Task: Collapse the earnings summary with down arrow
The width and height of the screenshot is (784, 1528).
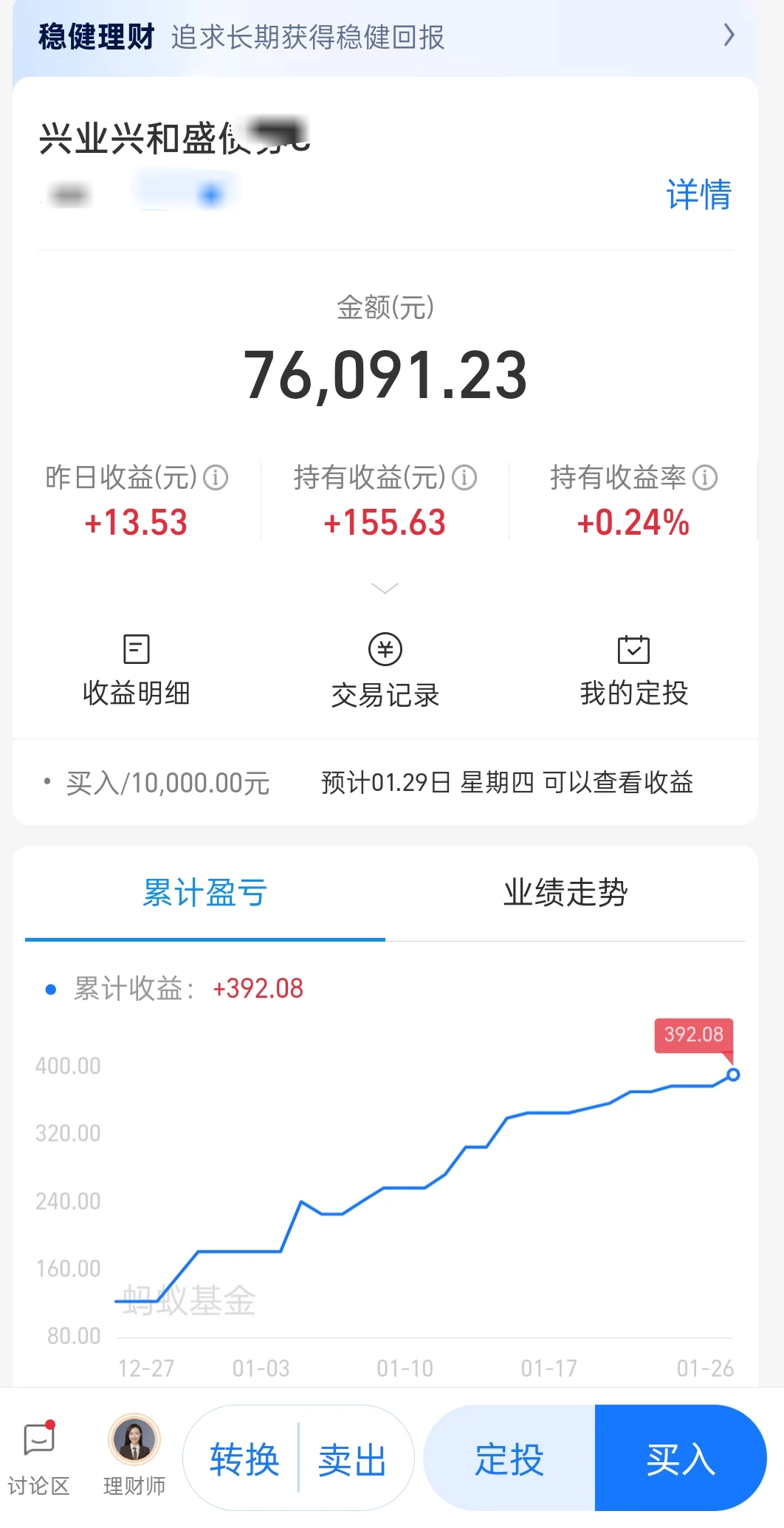Action: click(x=385, y=587)
